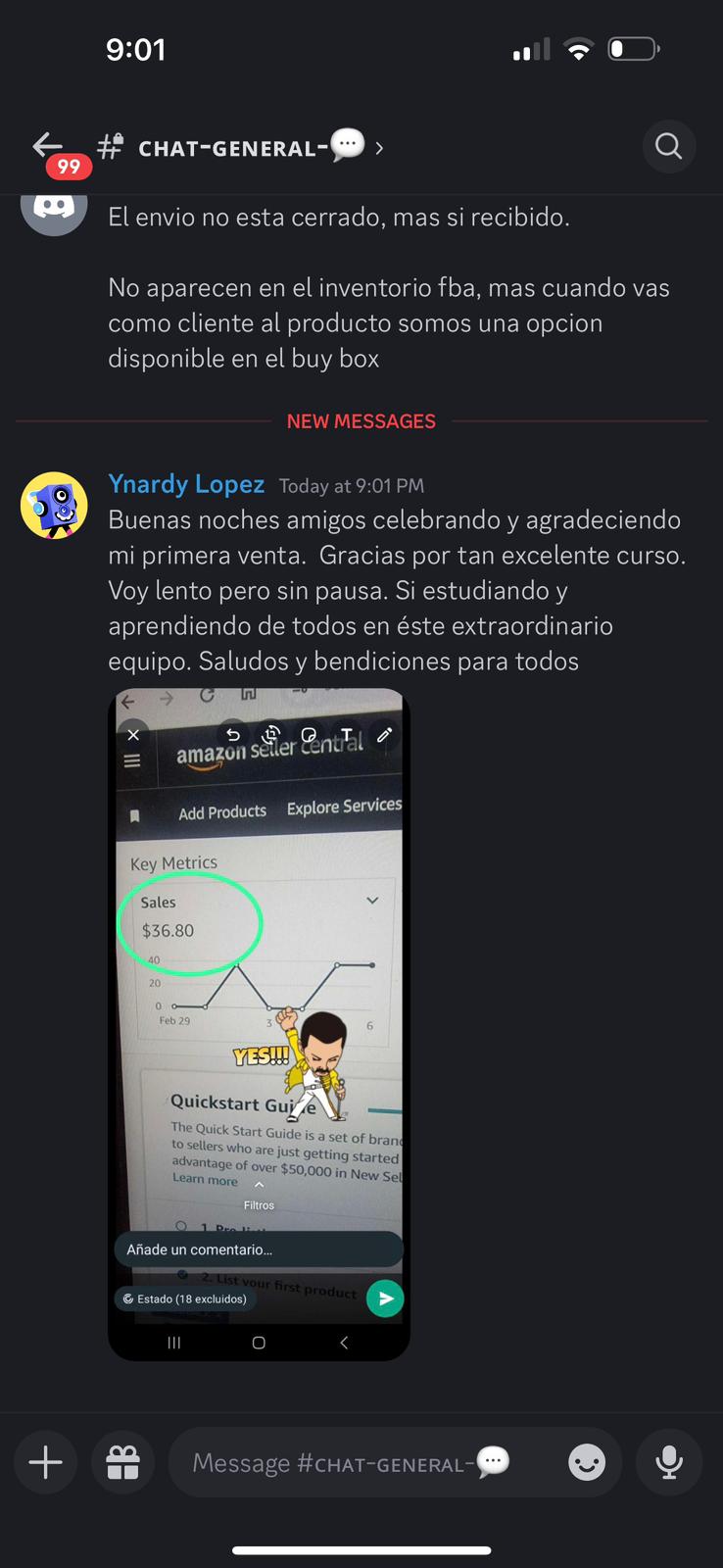Viewport: 723px width, 1568px height.
Task: Open the plus attachment menu
Action: coord(45,1462)
